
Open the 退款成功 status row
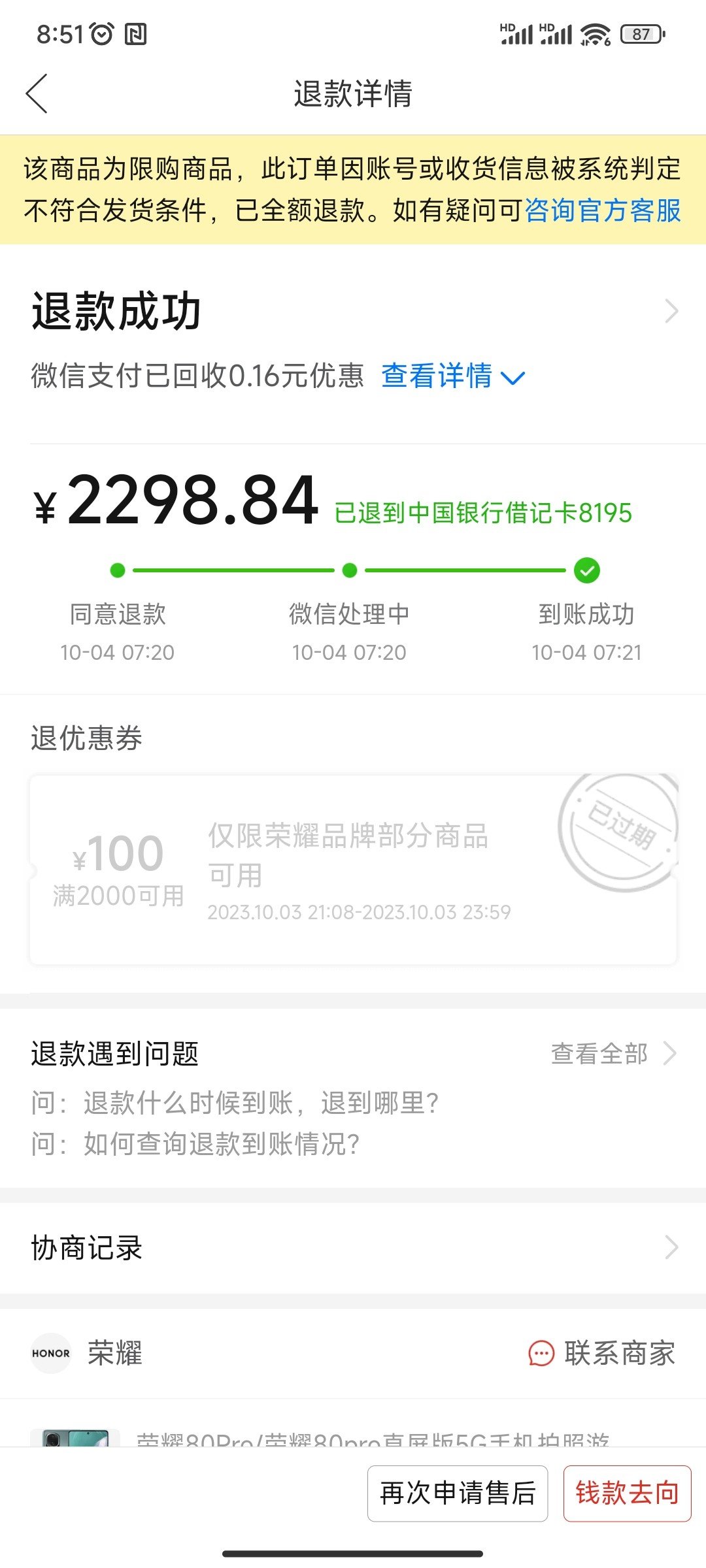click(353, 311)
